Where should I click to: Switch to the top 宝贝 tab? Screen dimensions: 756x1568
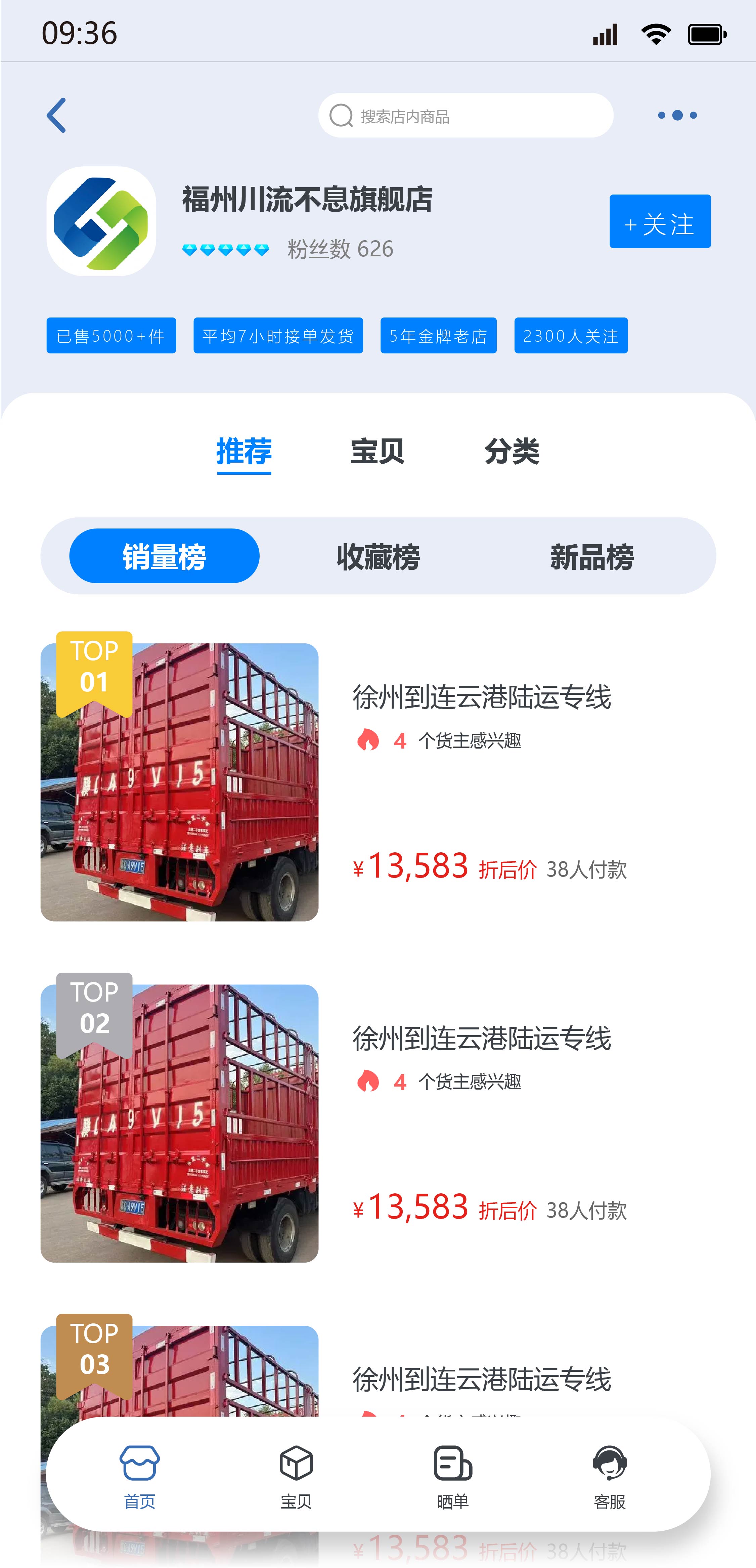(377, 452)
